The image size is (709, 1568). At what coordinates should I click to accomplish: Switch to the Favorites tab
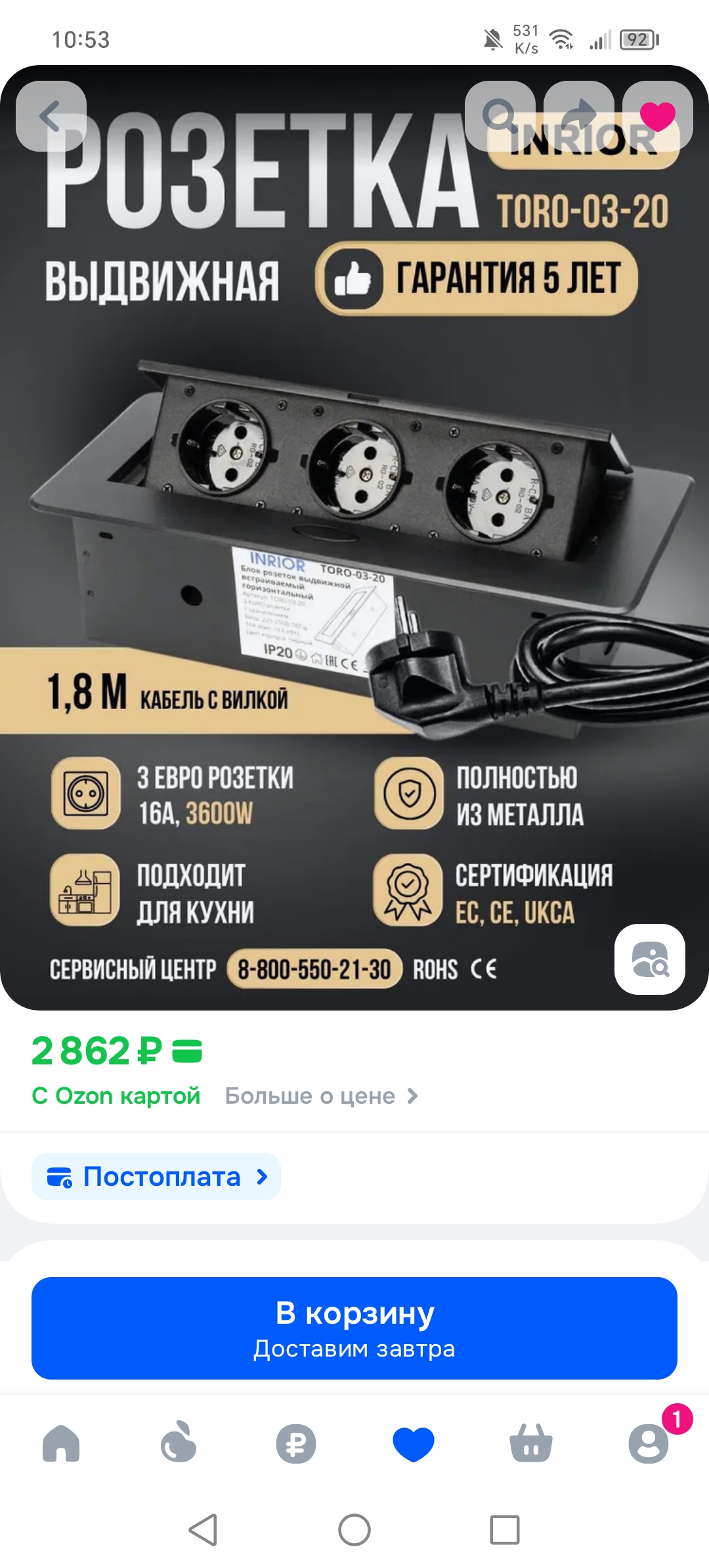tap(414, 1444)
